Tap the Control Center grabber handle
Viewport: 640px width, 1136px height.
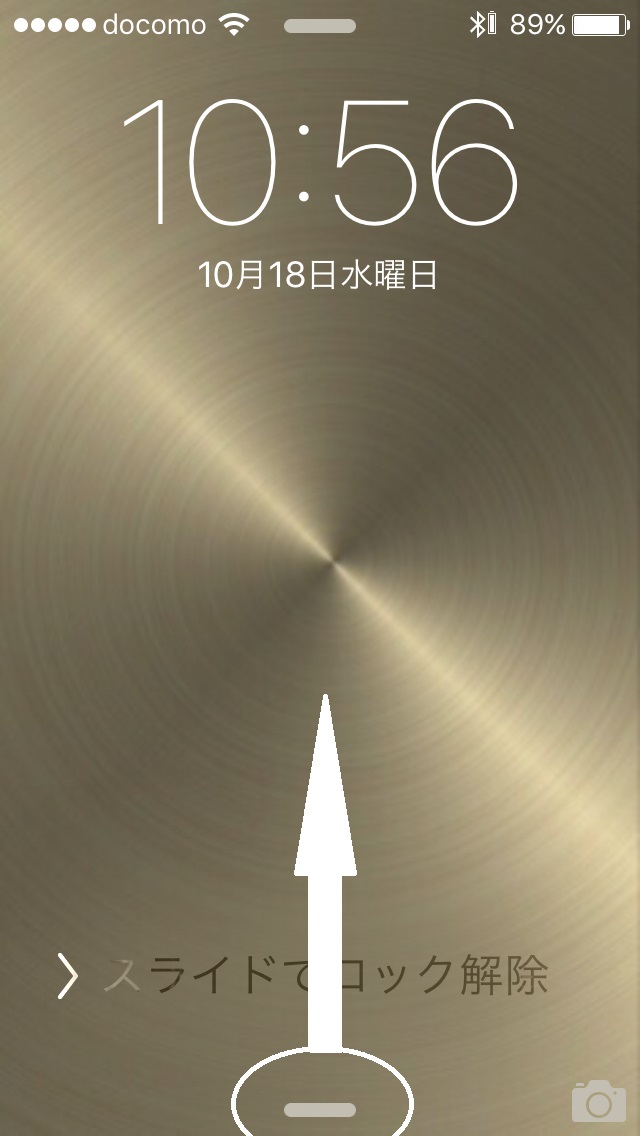(320, 1109)
